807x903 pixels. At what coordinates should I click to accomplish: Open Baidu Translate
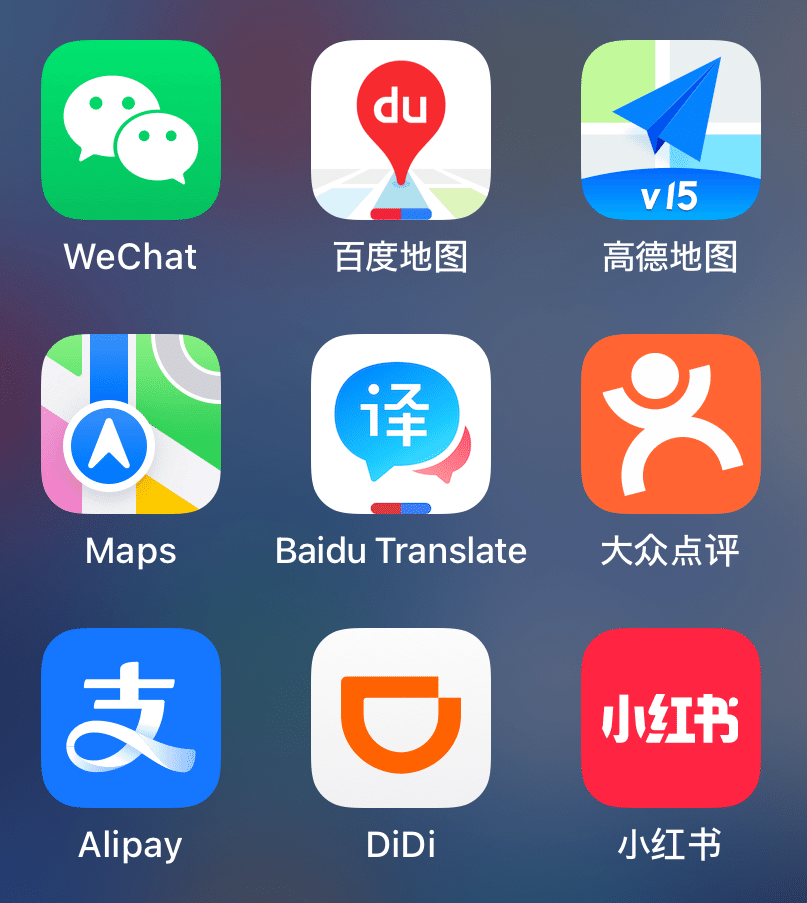(x=401, y=424)
